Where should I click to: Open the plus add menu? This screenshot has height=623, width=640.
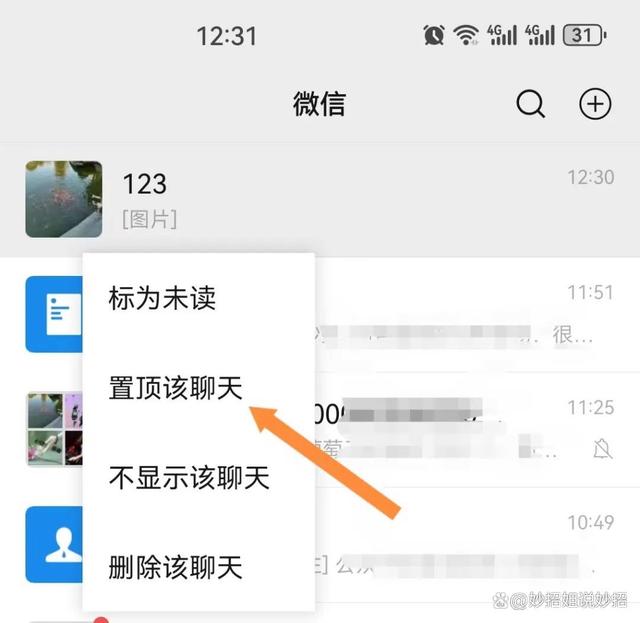595,104
